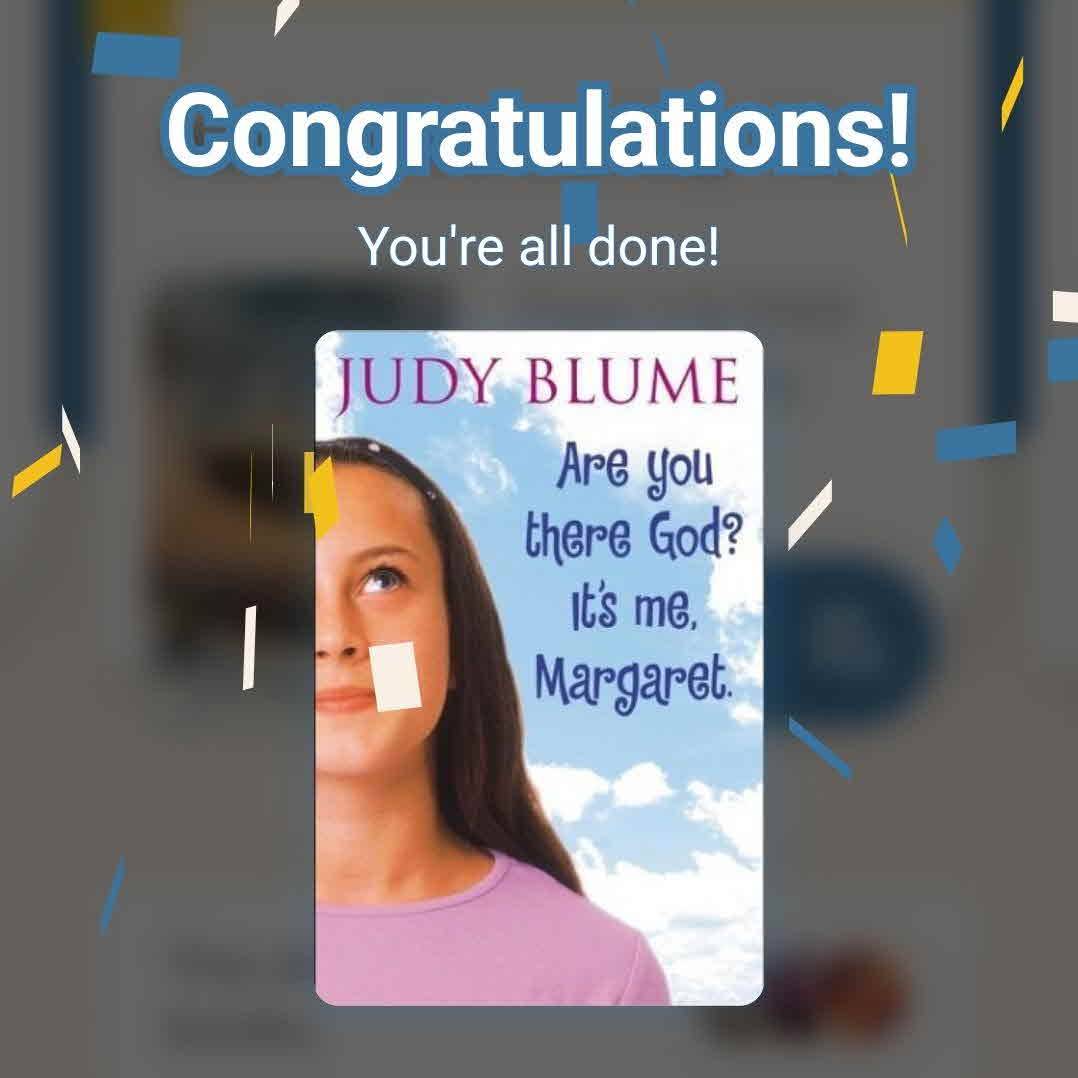Screen dimensions: 1078x1078
Task: Open the Are You There God book cover
Action: (539, 667)
